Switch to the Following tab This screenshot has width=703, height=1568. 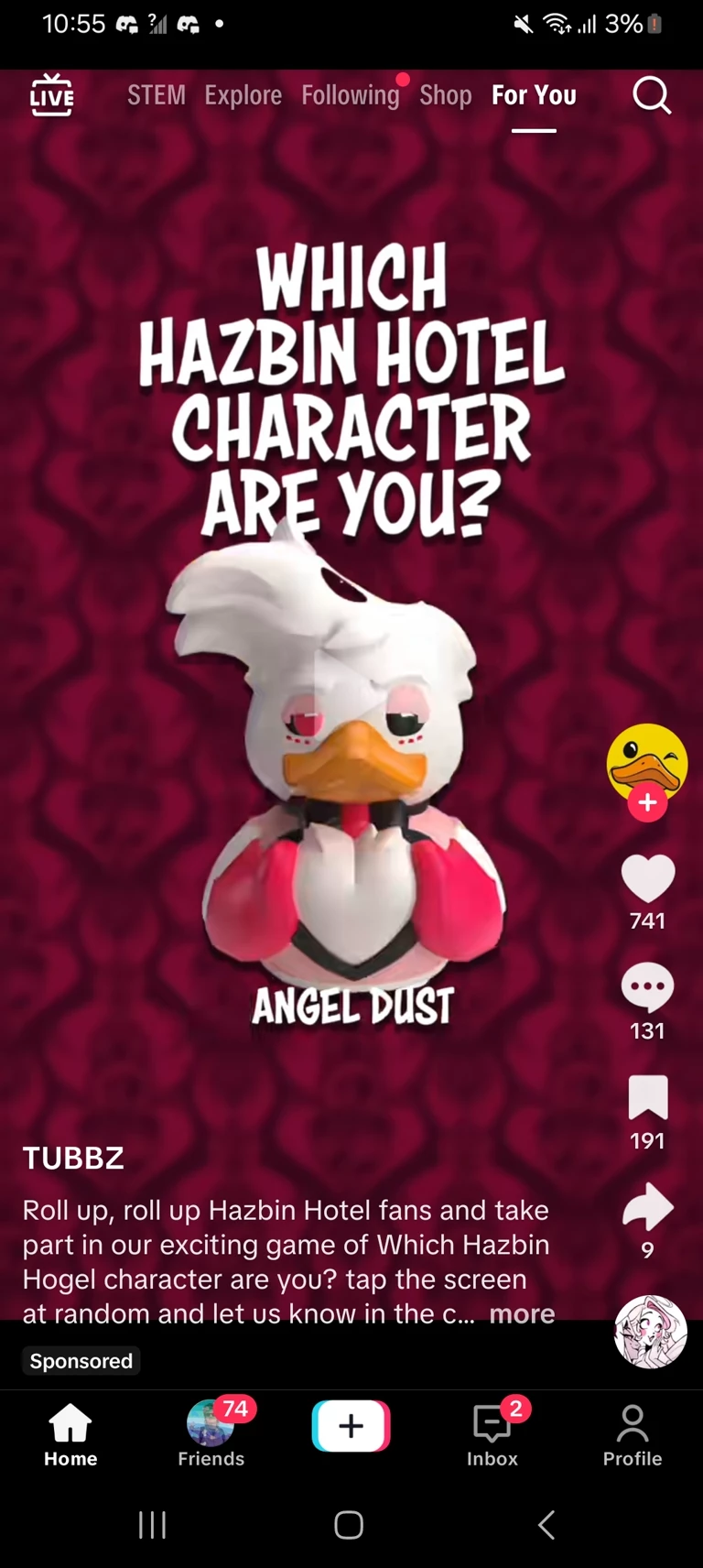click(x=351, y=95)
